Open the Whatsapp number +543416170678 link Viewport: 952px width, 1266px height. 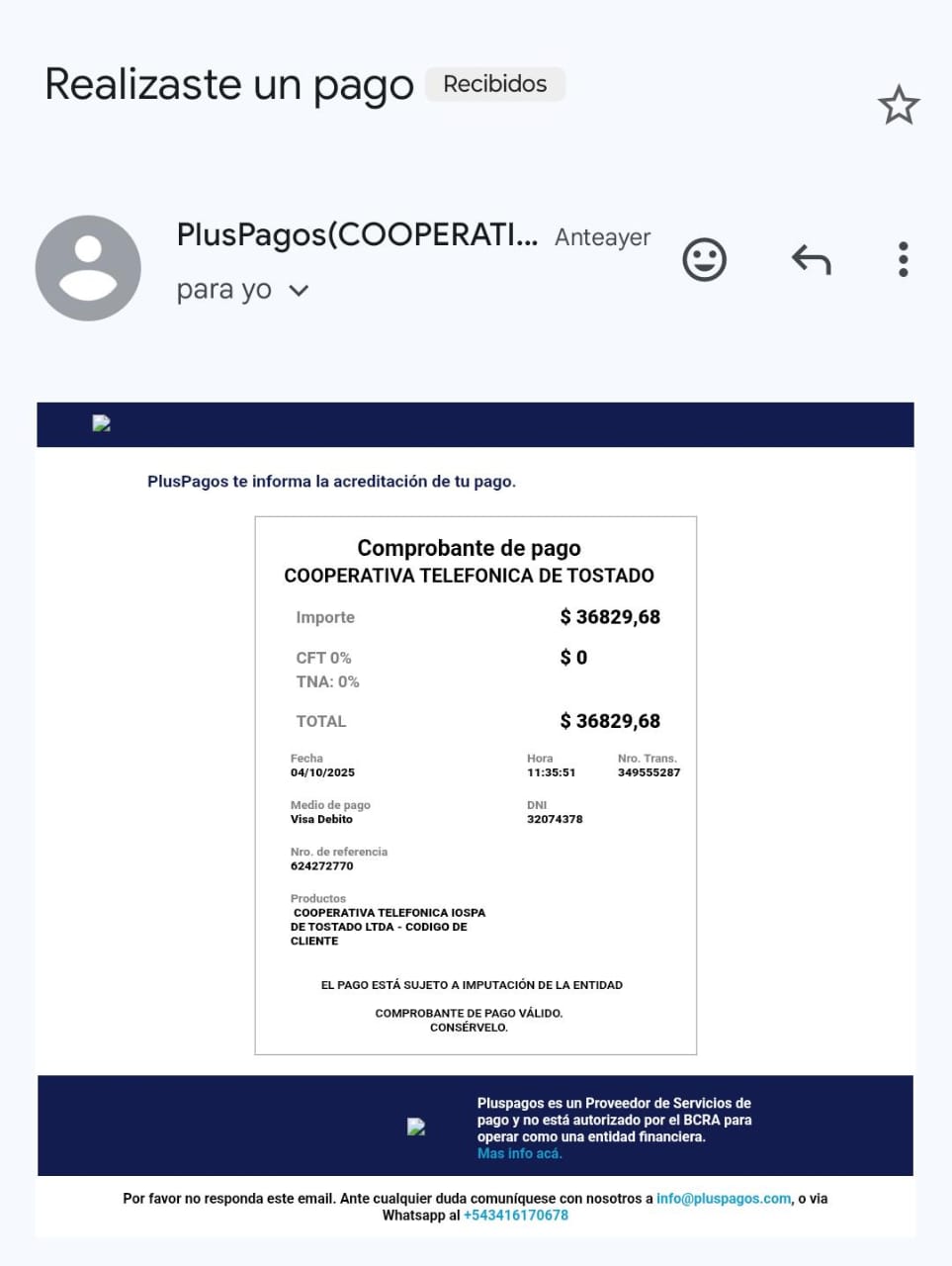(x=515, y=1216)
